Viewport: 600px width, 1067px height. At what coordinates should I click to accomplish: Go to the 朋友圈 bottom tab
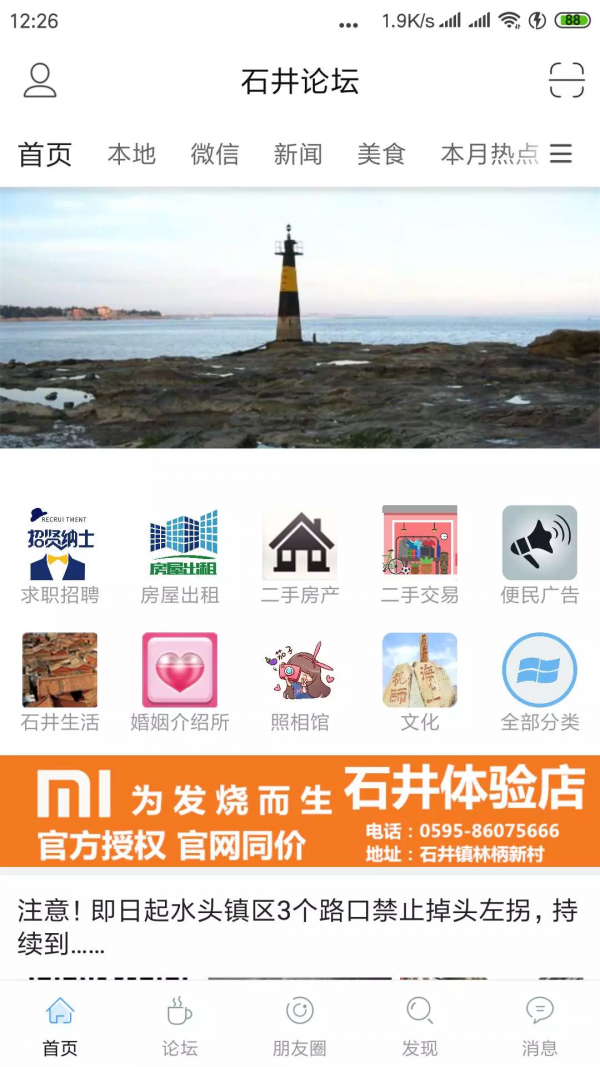click(x=300, y=1026)
